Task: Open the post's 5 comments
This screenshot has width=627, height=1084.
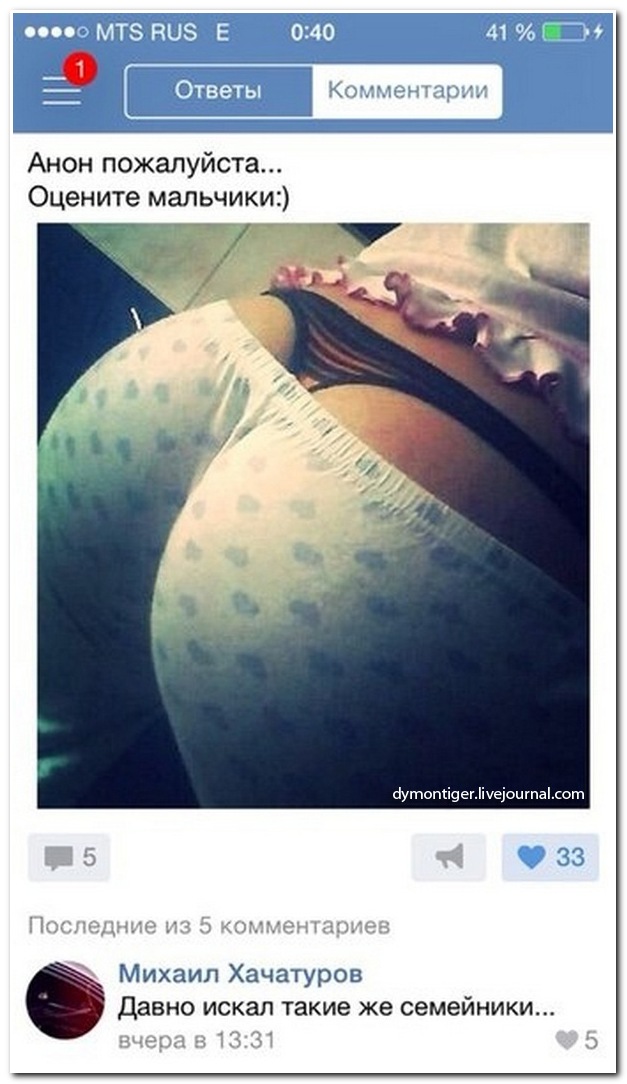Action: pyautogui.click(x=69, y=857)
